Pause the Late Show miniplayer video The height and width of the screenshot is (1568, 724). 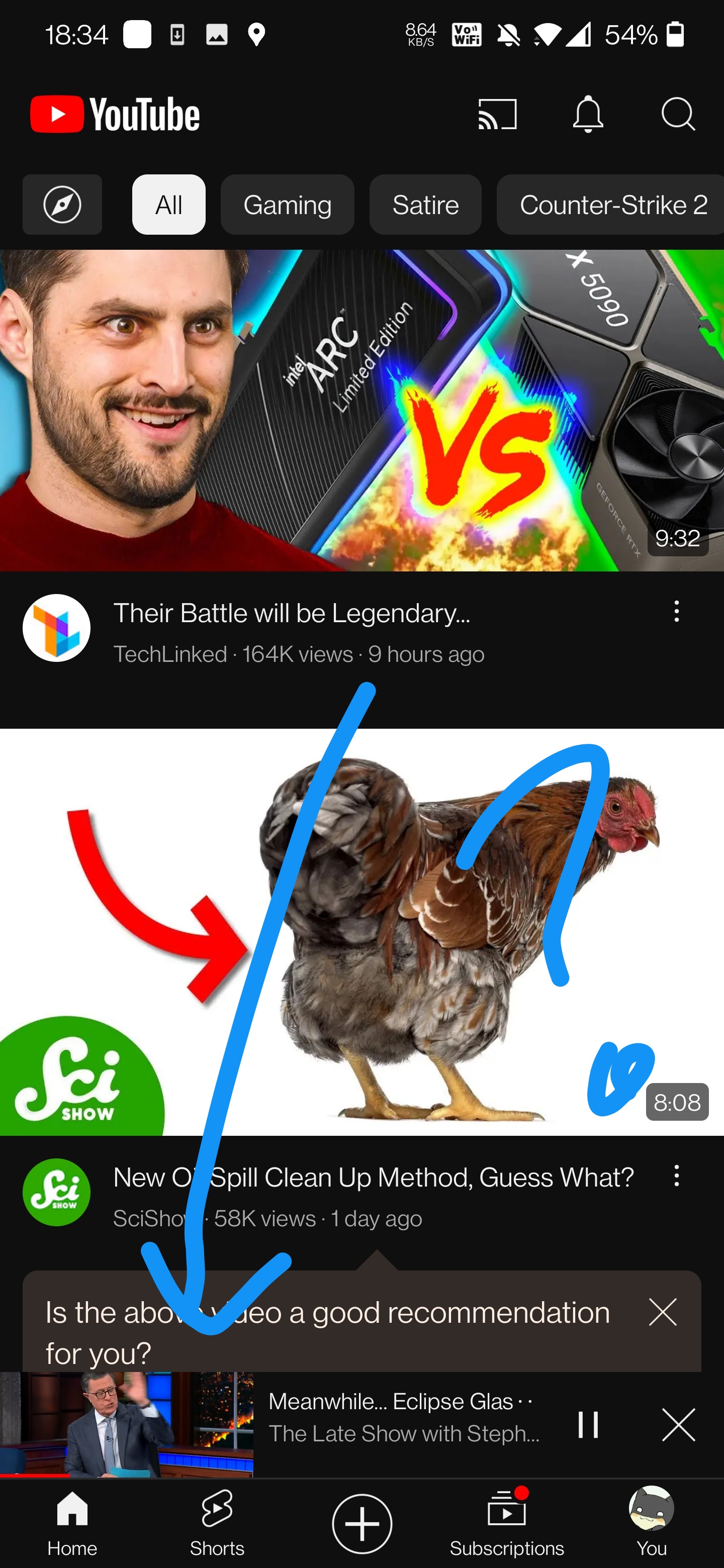tap(588, 1424)
